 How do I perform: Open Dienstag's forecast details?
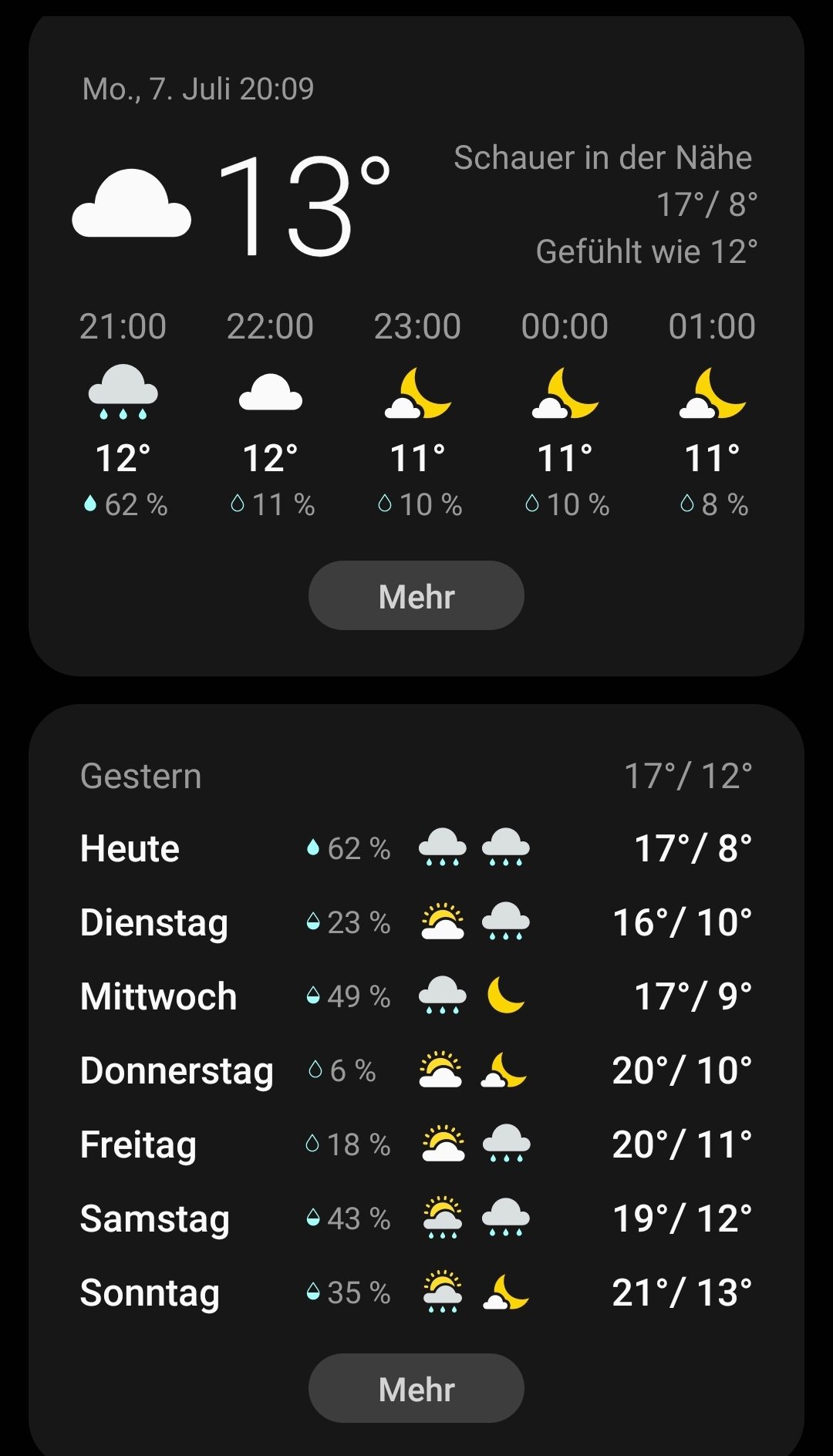(x=416, y=922)
